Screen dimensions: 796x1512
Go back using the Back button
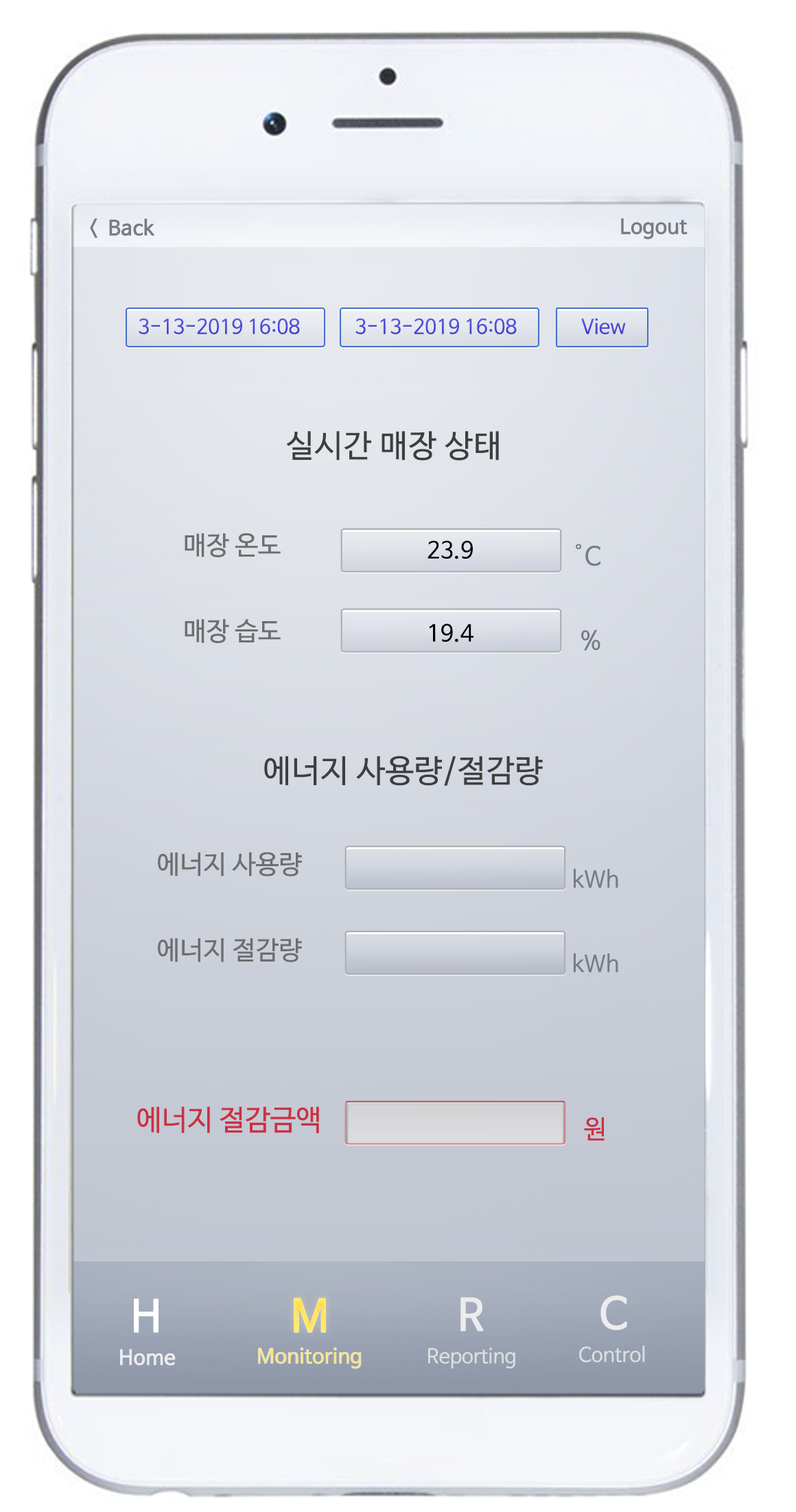pyautogui.click(x=122, y=228)
